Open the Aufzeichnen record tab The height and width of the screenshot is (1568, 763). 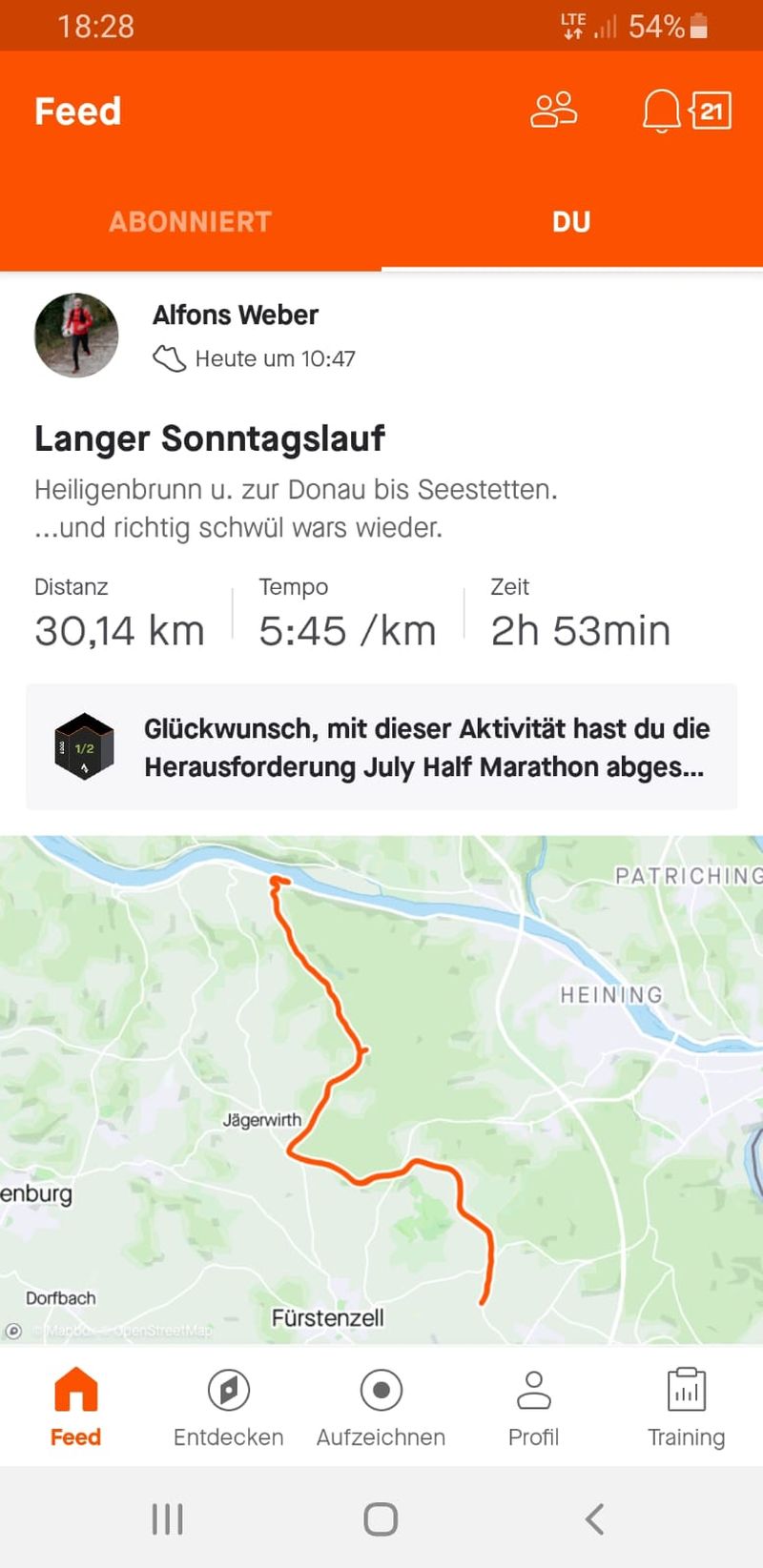pyautogui.click(x=381, y=1407)
